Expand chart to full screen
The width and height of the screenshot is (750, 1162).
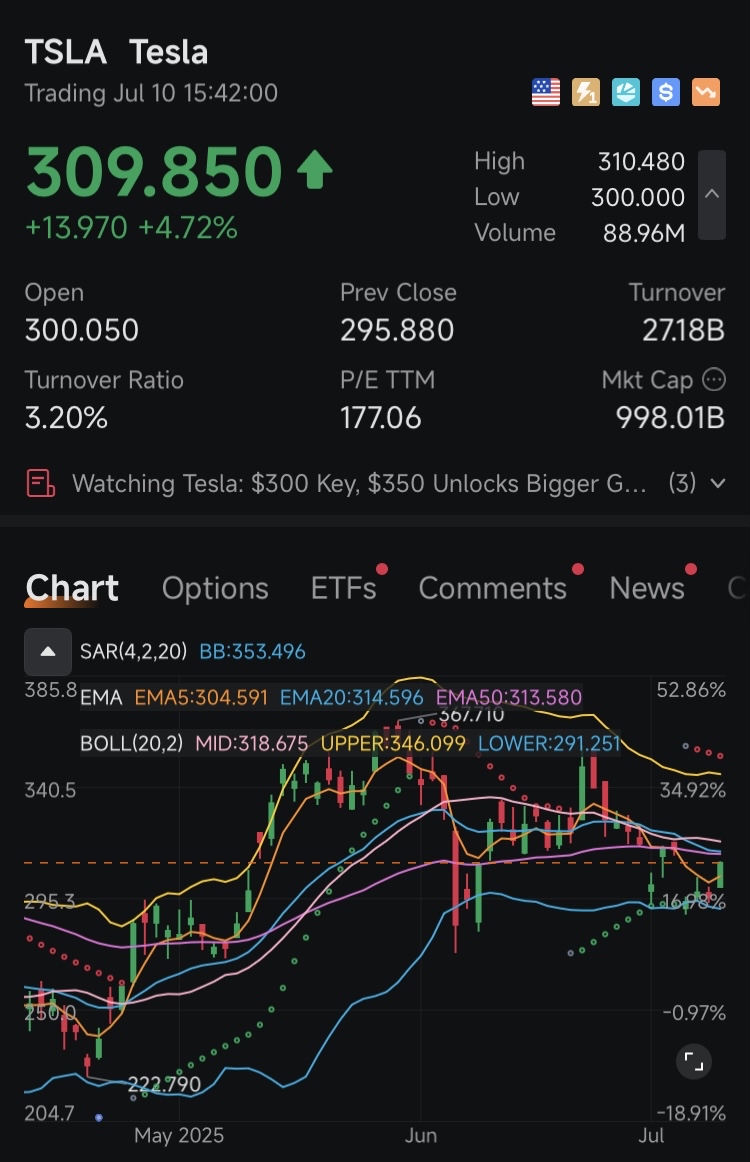(x=694, y=1061)
